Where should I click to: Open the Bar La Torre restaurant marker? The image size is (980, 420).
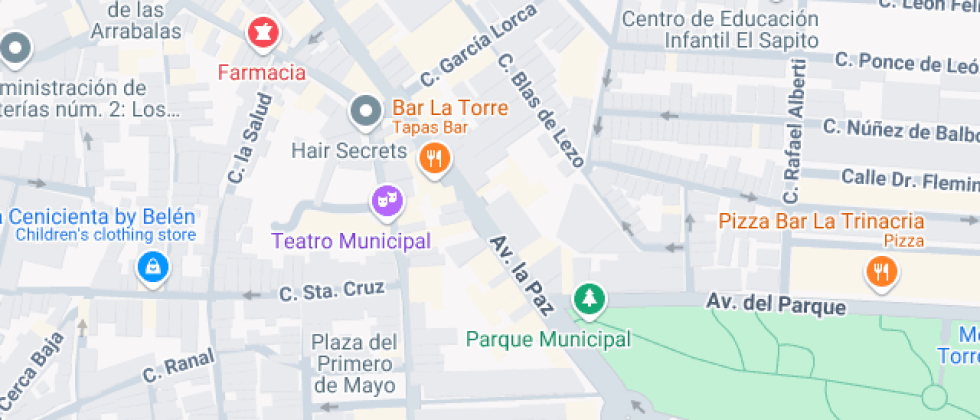[433, 157]
